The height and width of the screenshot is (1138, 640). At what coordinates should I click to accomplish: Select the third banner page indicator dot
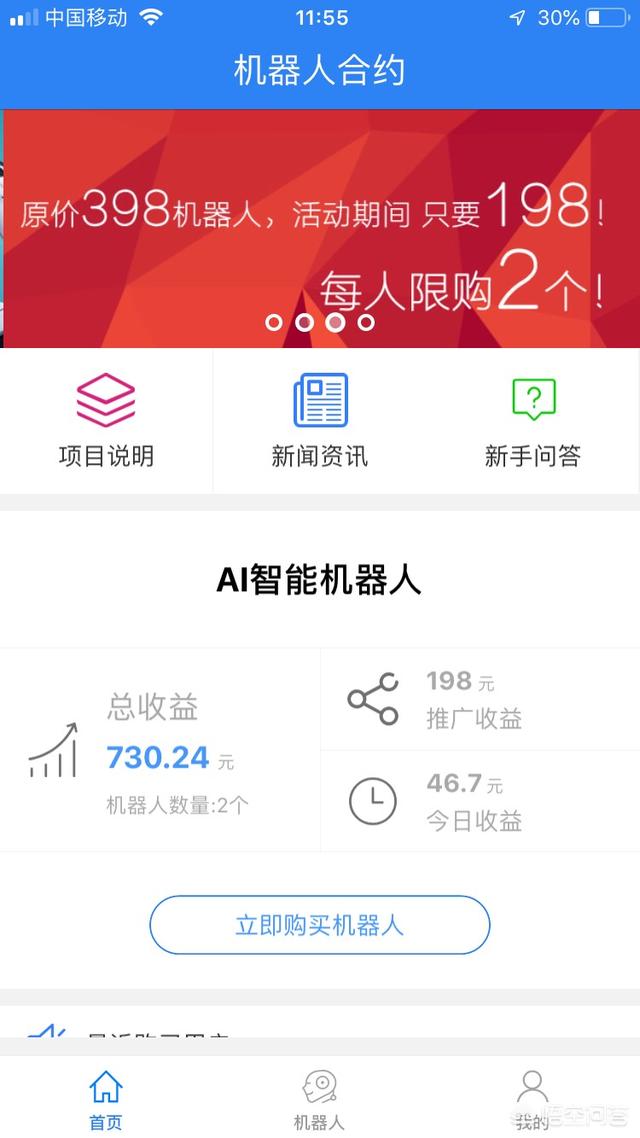(336, 322)
